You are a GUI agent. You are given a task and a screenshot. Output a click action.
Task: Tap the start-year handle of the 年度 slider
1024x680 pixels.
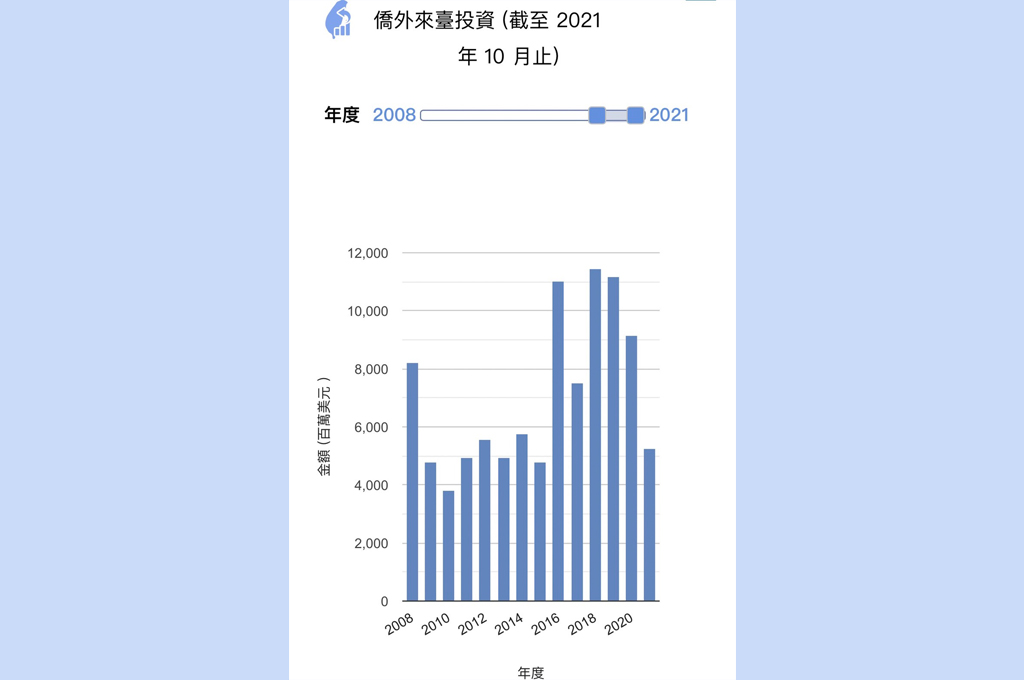(x=597, y=115)
